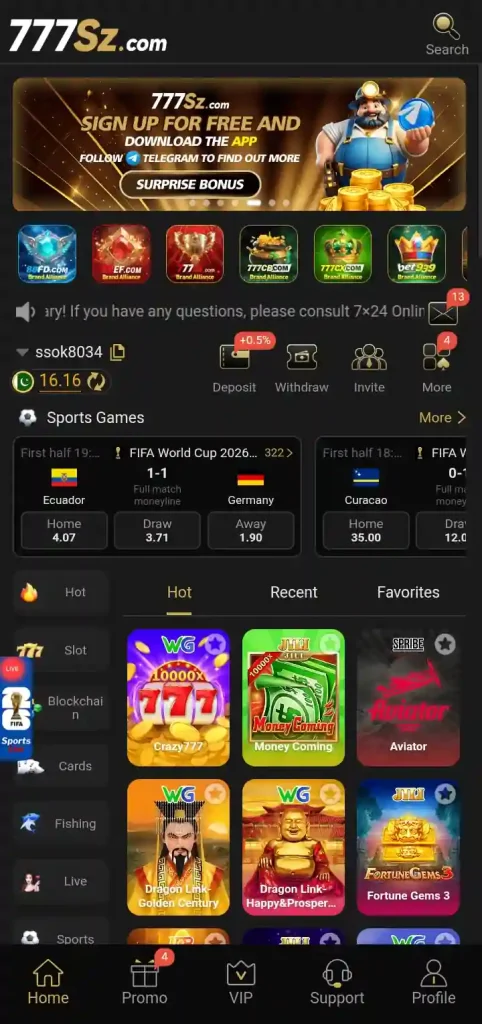
Task: Open the Profile tab
Action: [433, 981]
